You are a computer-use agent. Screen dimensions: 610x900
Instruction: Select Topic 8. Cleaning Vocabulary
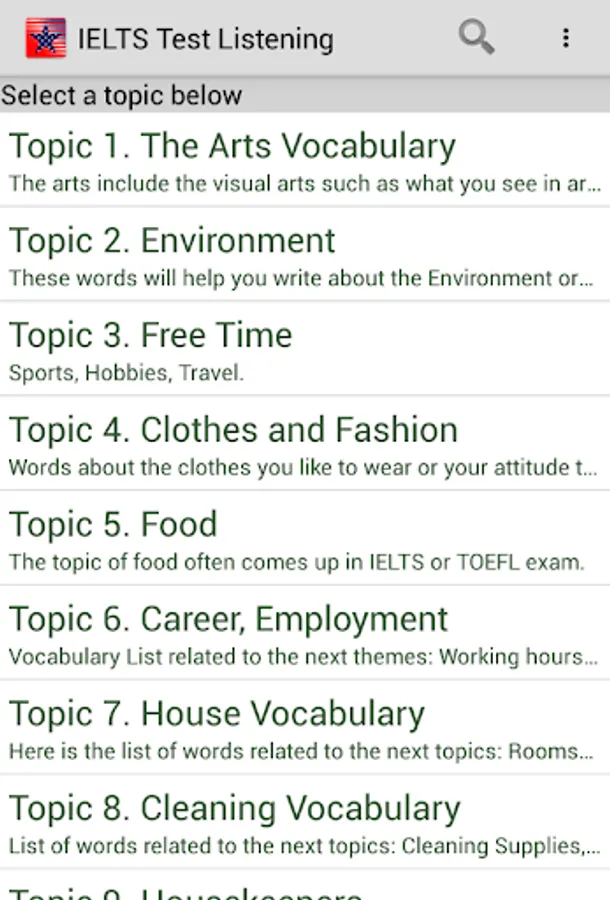[305, 821]
